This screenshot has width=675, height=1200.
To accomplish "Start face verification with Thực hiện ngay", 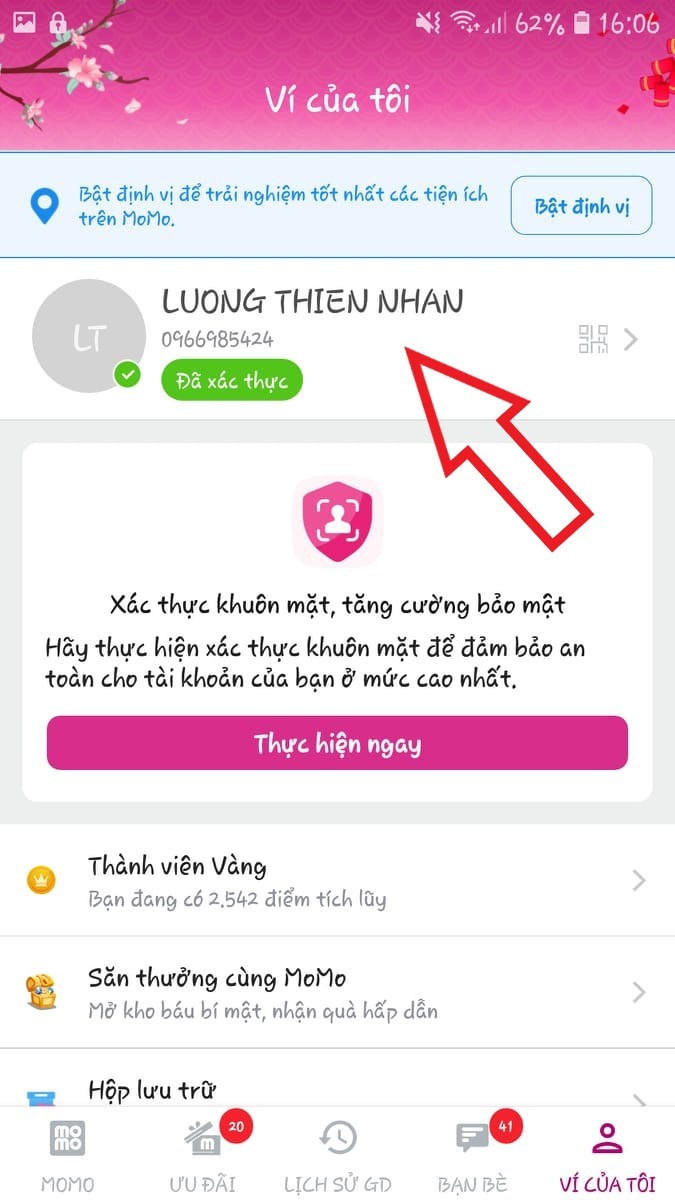I will pos(337,743).
